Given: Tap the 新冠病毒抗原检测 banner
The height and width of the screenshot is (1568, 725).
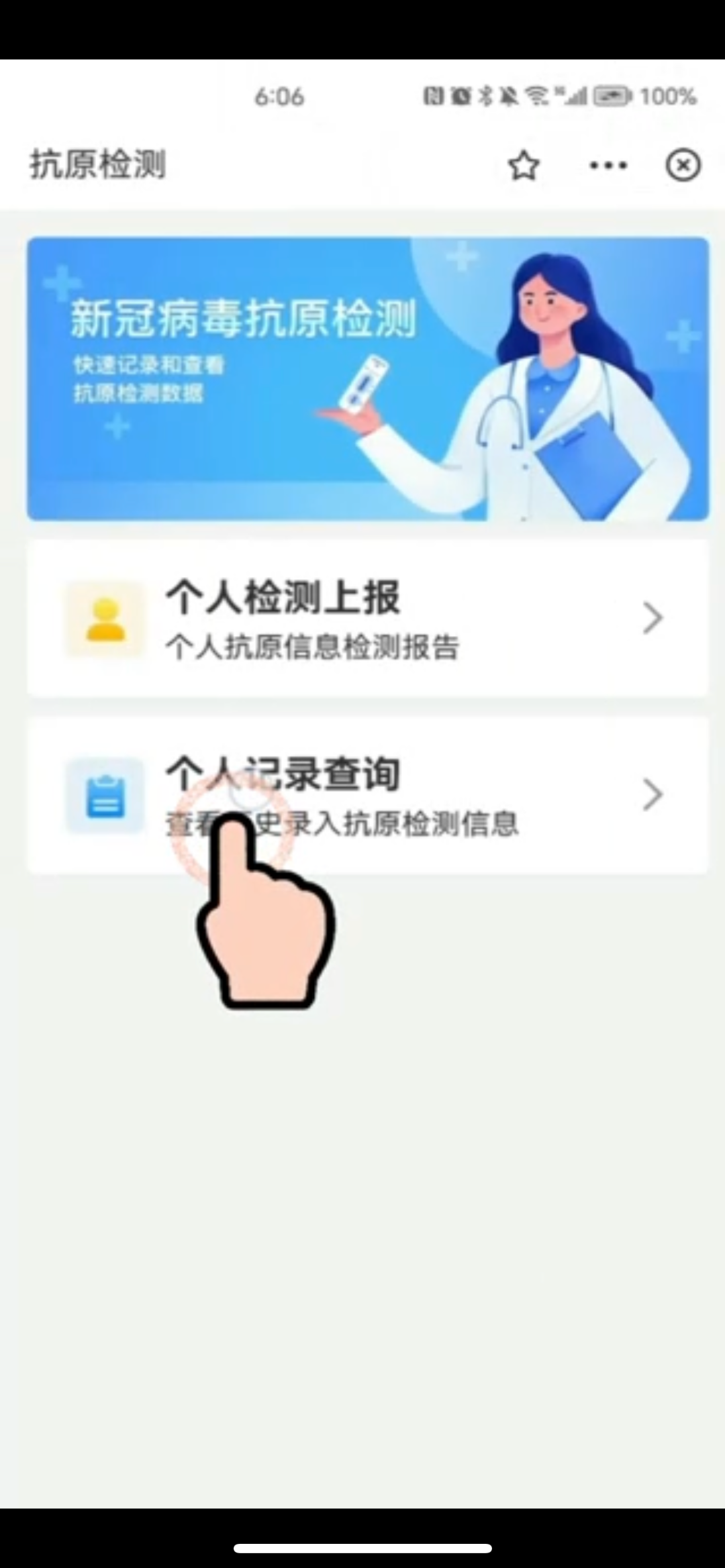Looking at the screenshot, I should click(x=367, y=378).
